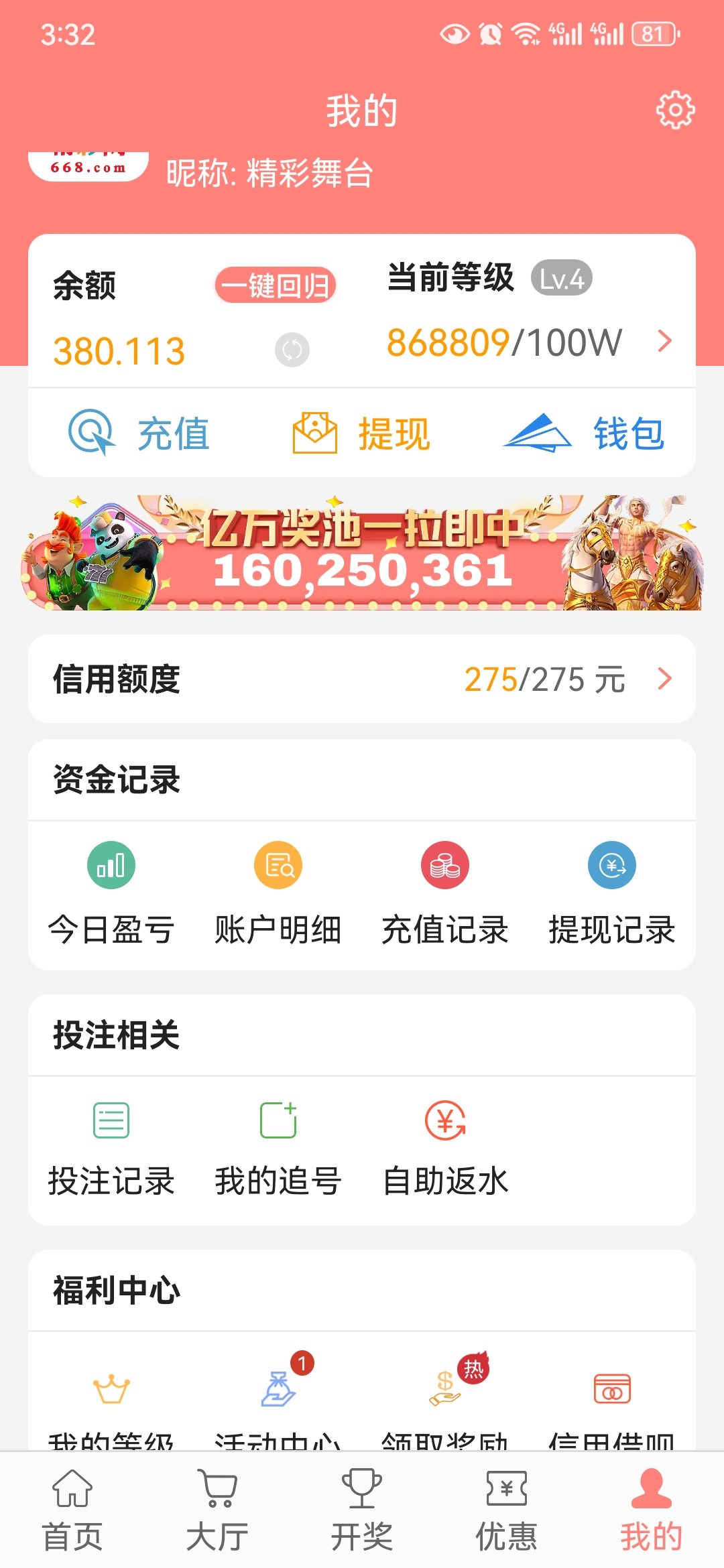Image resolution: width=724 pixels, height=1568 pixels.
Task: Select 自助返水
Action: [x=445, y=1147]
